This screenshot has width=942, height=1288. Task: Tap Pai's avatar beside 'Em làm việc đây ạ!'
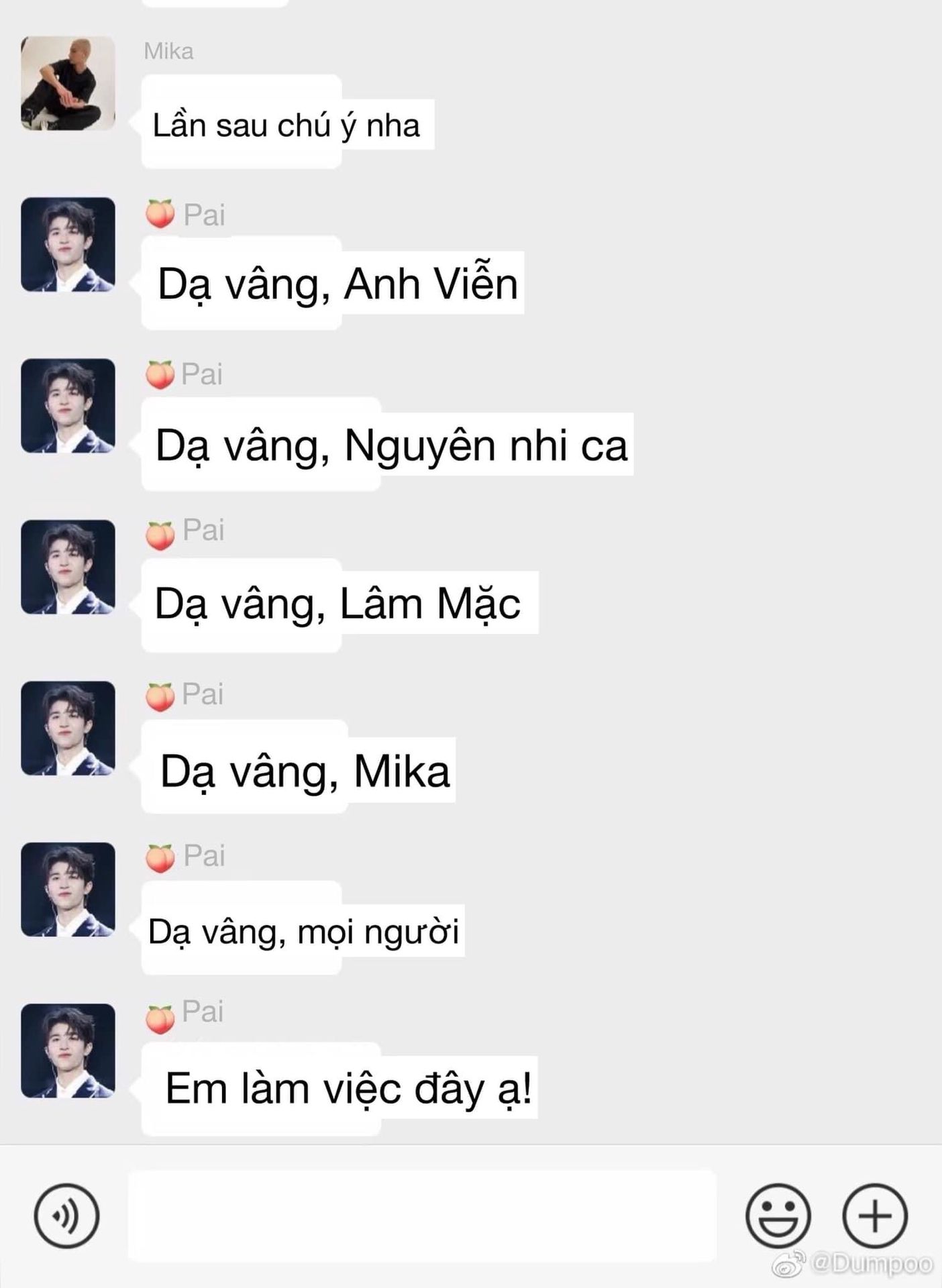tap(68, 1051)
